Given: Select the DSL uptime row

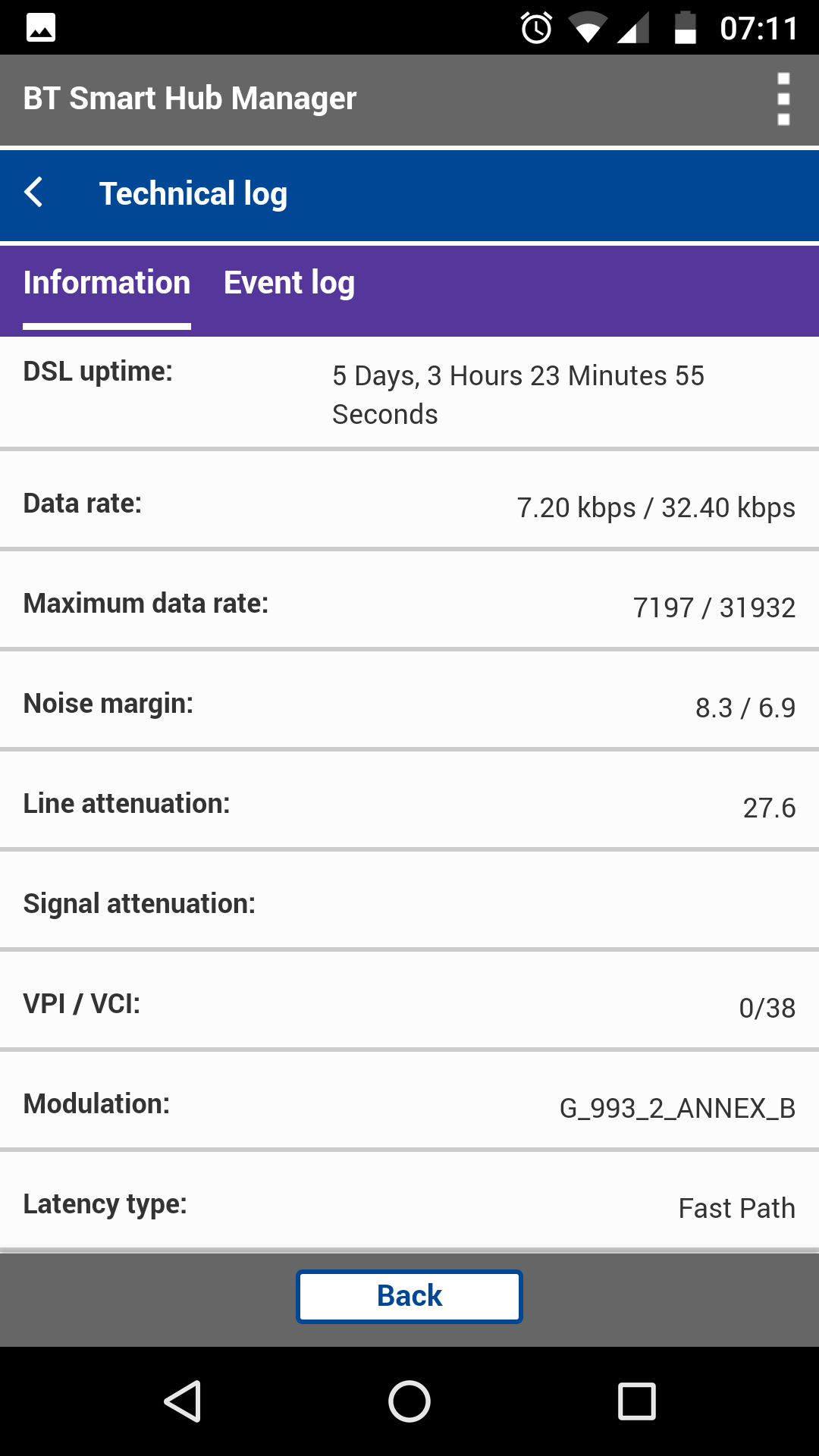Looking at the screenshot, I should pos(409,391).
